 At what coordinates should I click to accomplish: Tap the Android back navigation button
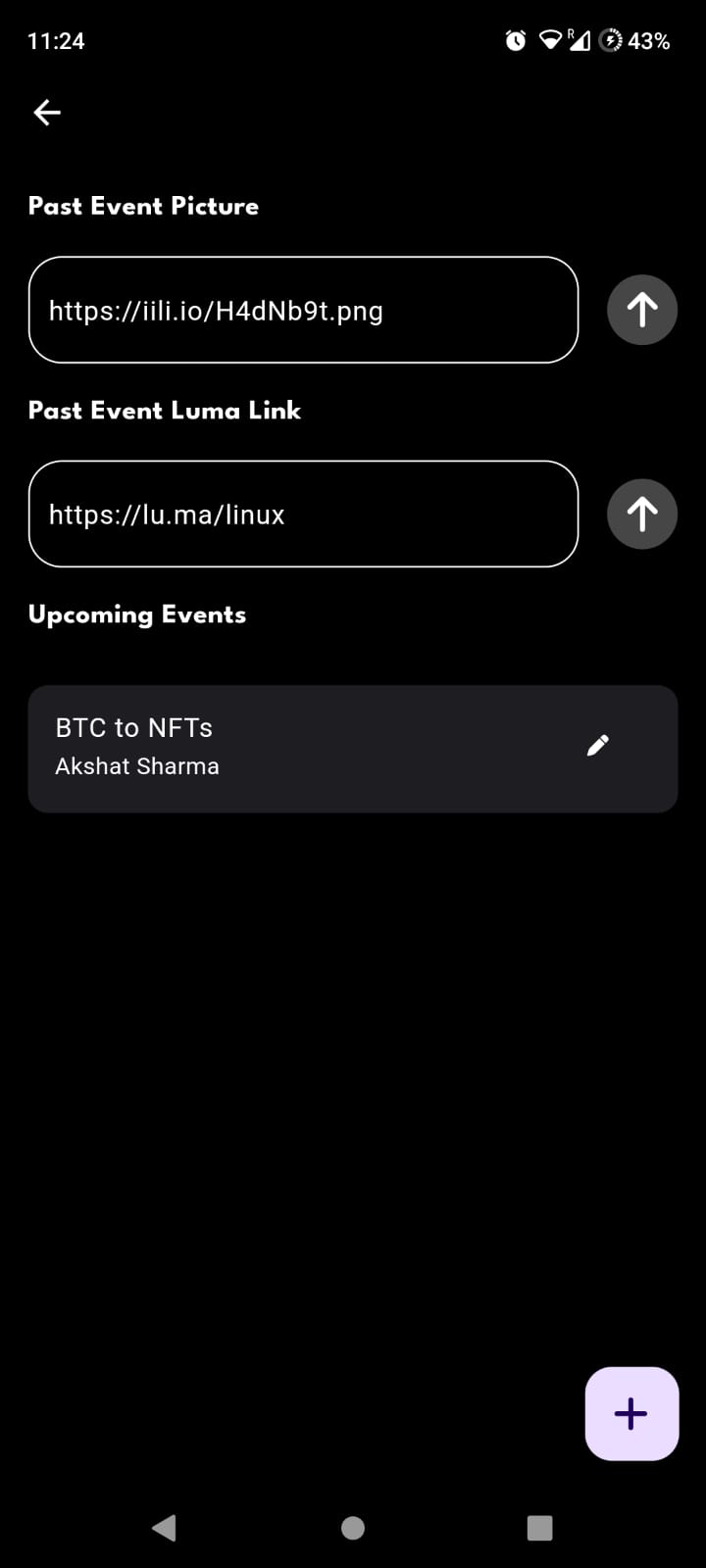(165, 1527)
